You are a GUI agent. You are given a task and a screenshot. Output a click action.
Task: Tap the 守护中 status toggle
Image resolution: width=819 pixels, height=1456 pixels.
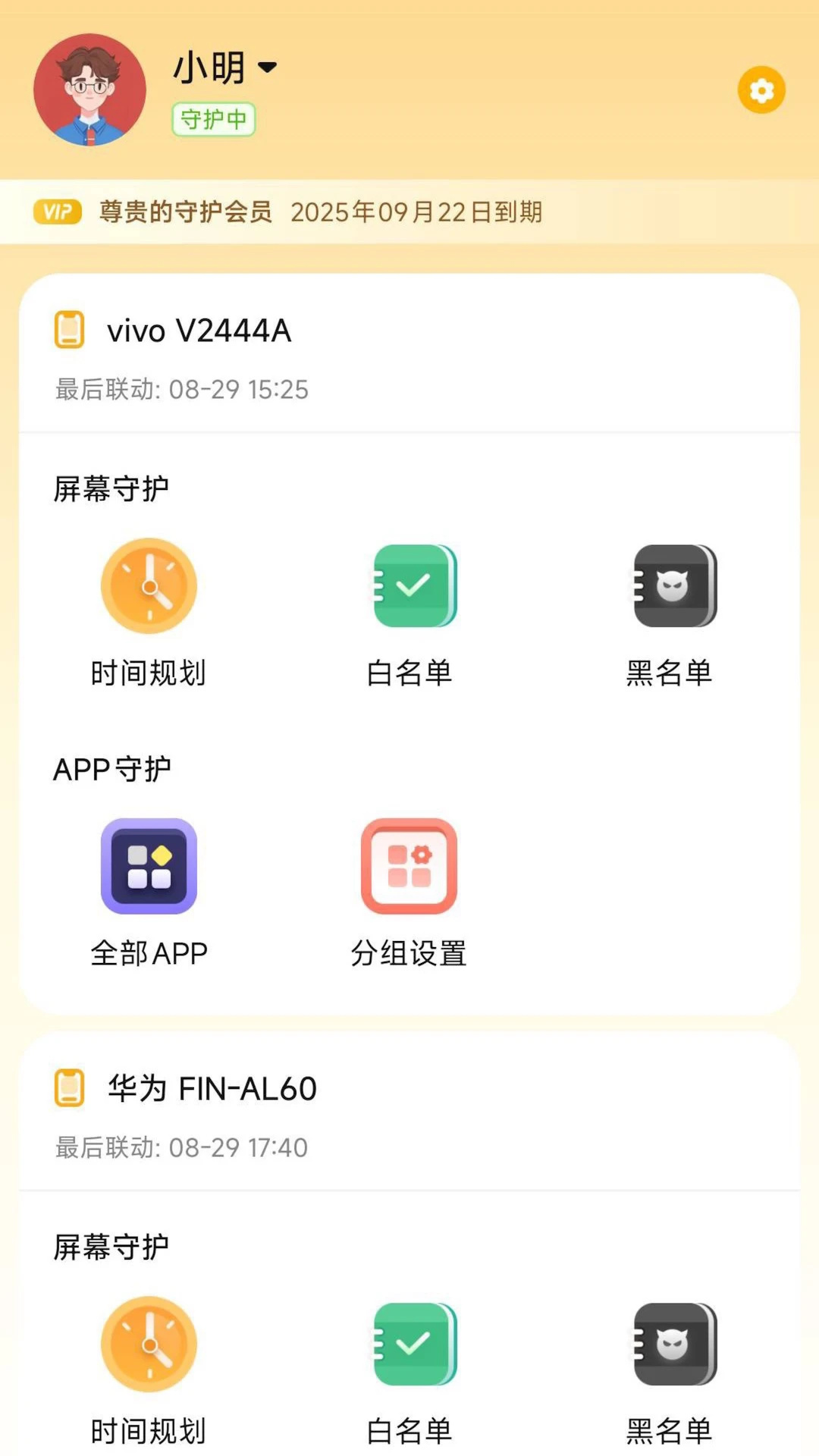[x=213, y=119]
